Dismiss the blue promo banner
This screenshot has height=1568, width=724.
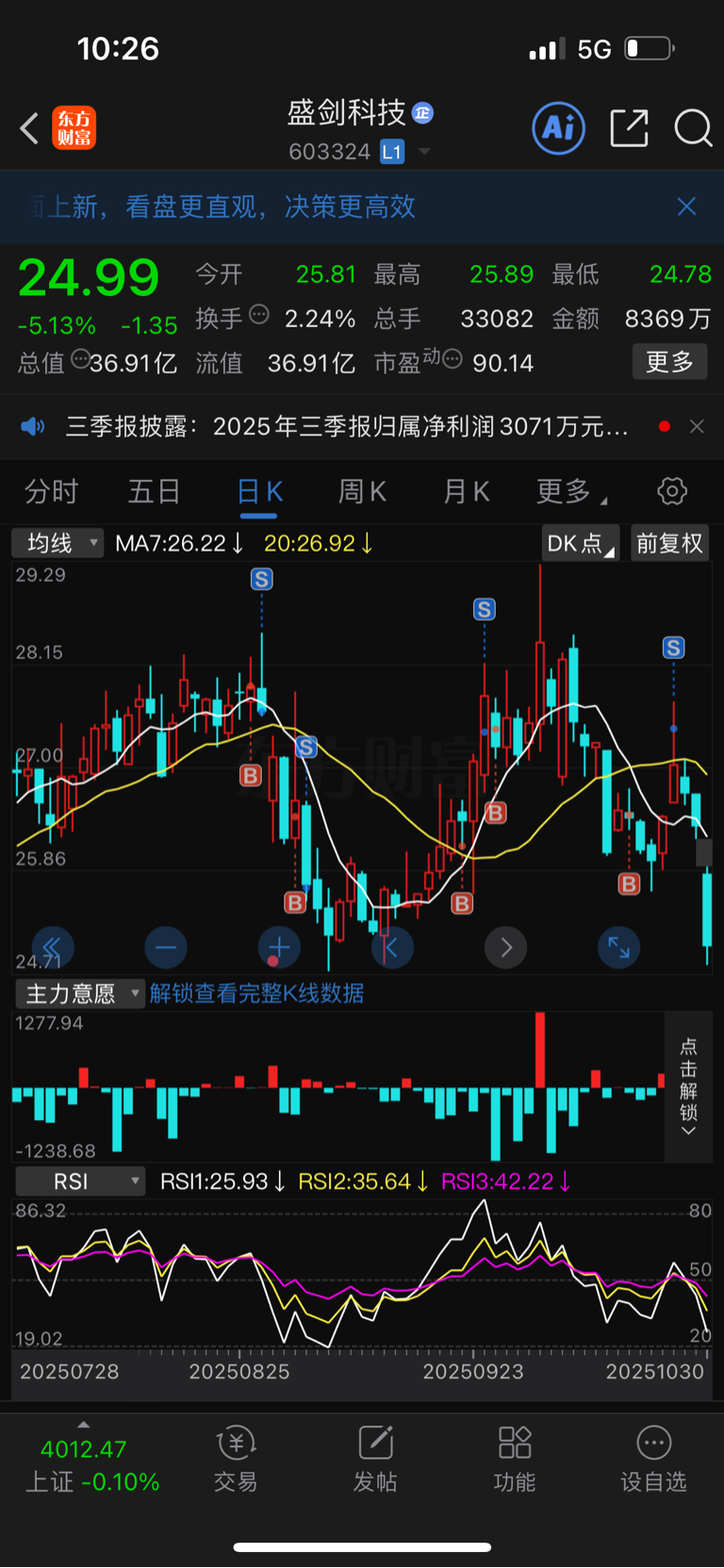pyautogui.click(x=686, y=206)
